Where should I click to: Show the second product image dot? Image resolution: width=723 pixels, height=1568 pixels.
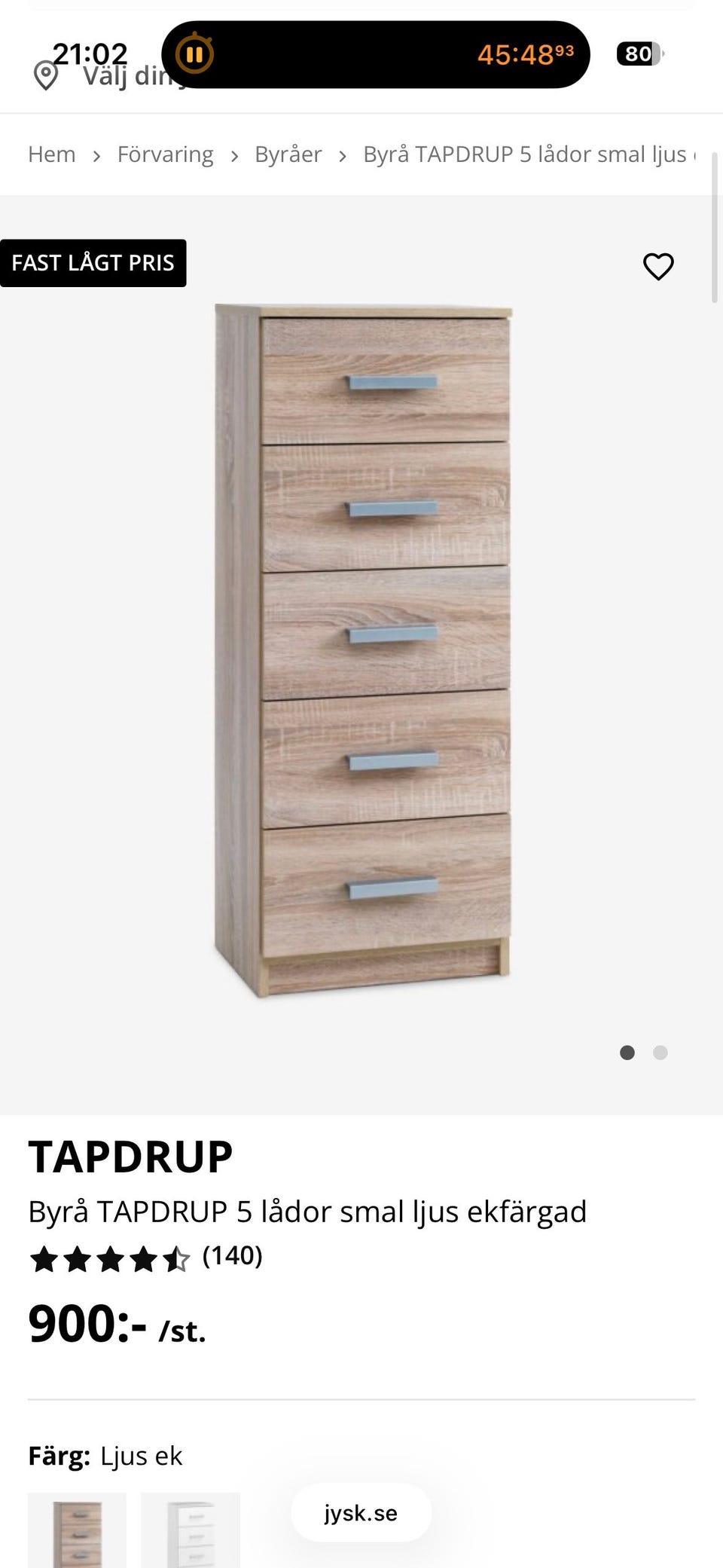660,1053
